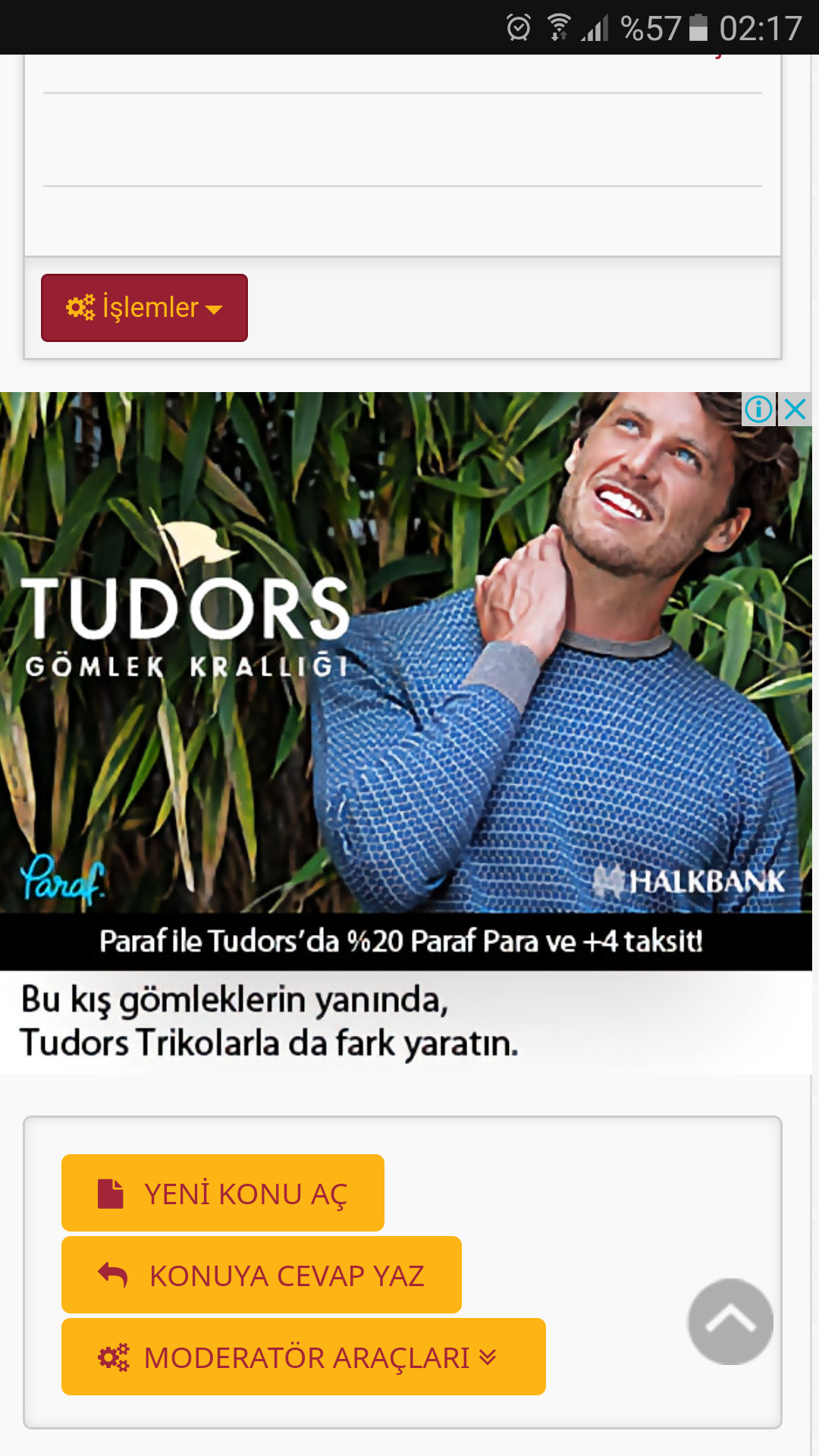Tap YENİ KONU AÇ button
The image size is (819, 1456).
[223, 1193]
